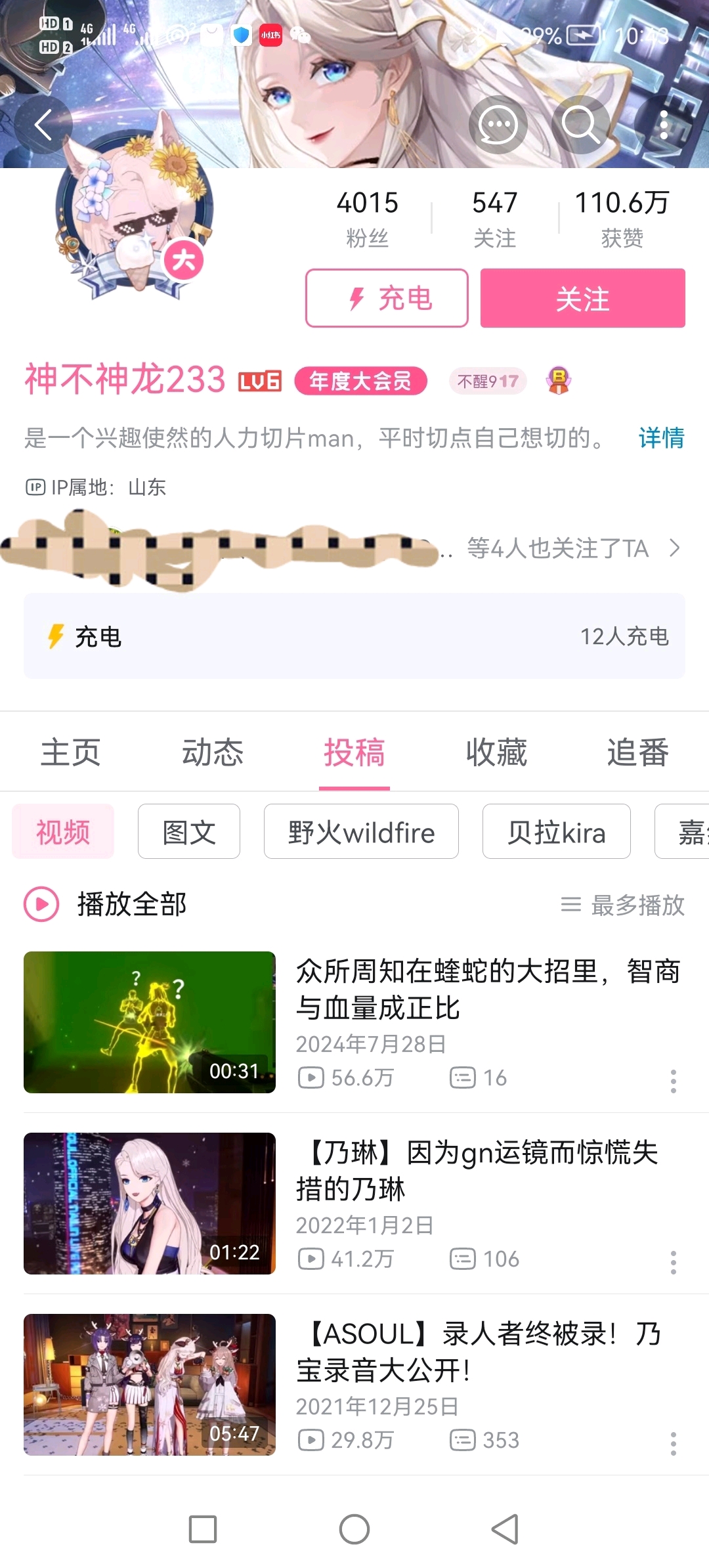The image size is (709, 1568).
Task: Play all videos with 播放全部
Action: tap(106, 904)
